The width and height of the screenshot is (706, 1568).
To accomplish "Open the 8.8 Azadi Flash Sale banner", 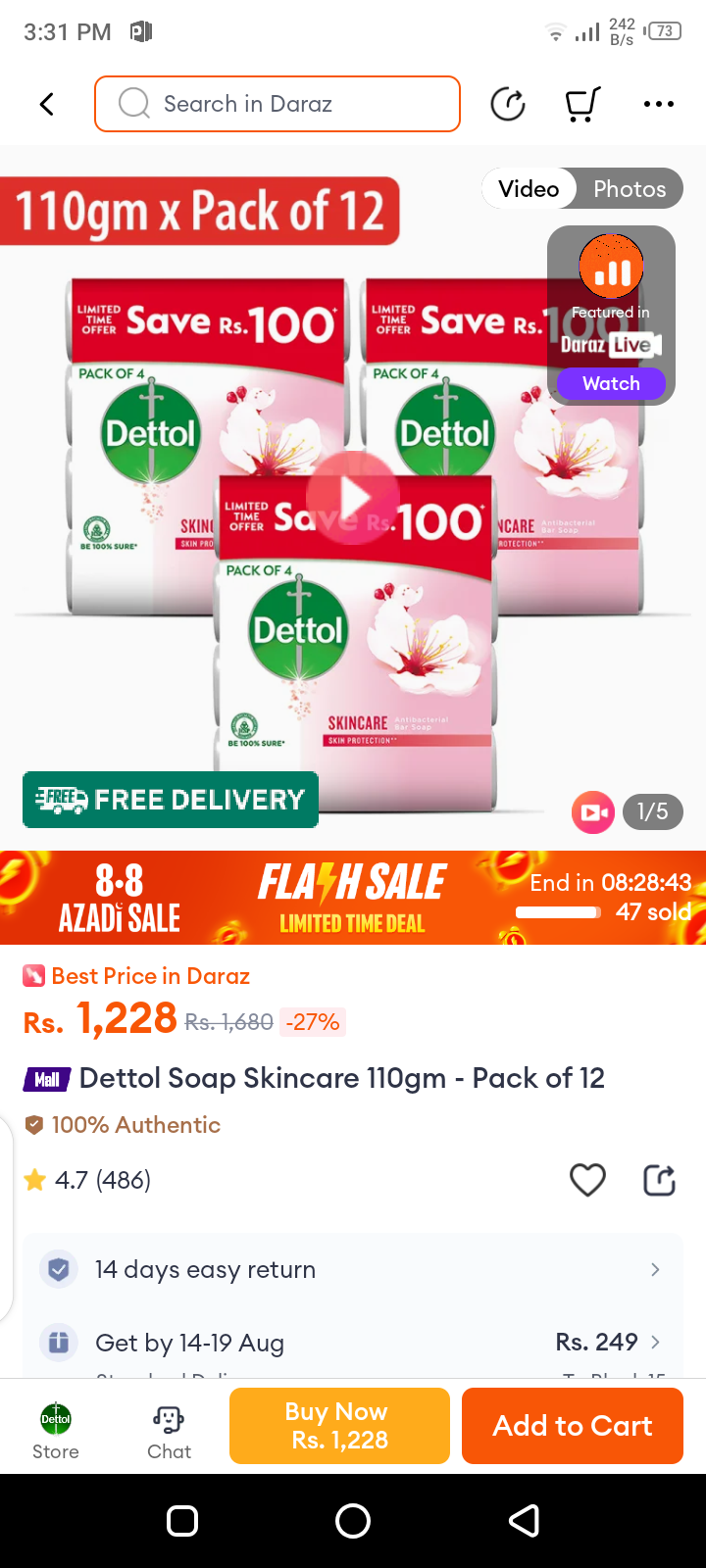I will 353,898.
